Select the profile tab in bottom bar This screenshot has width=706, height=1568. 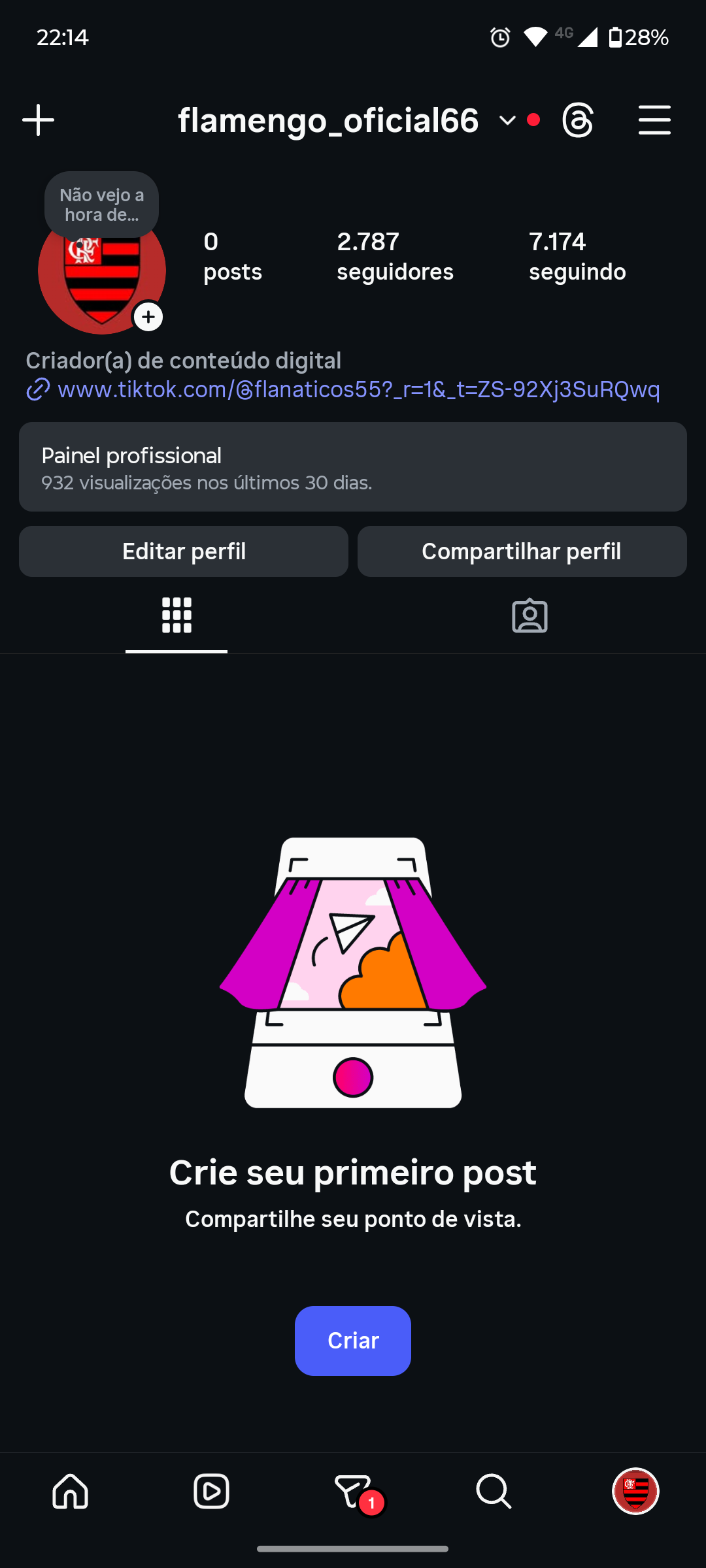635,1492
